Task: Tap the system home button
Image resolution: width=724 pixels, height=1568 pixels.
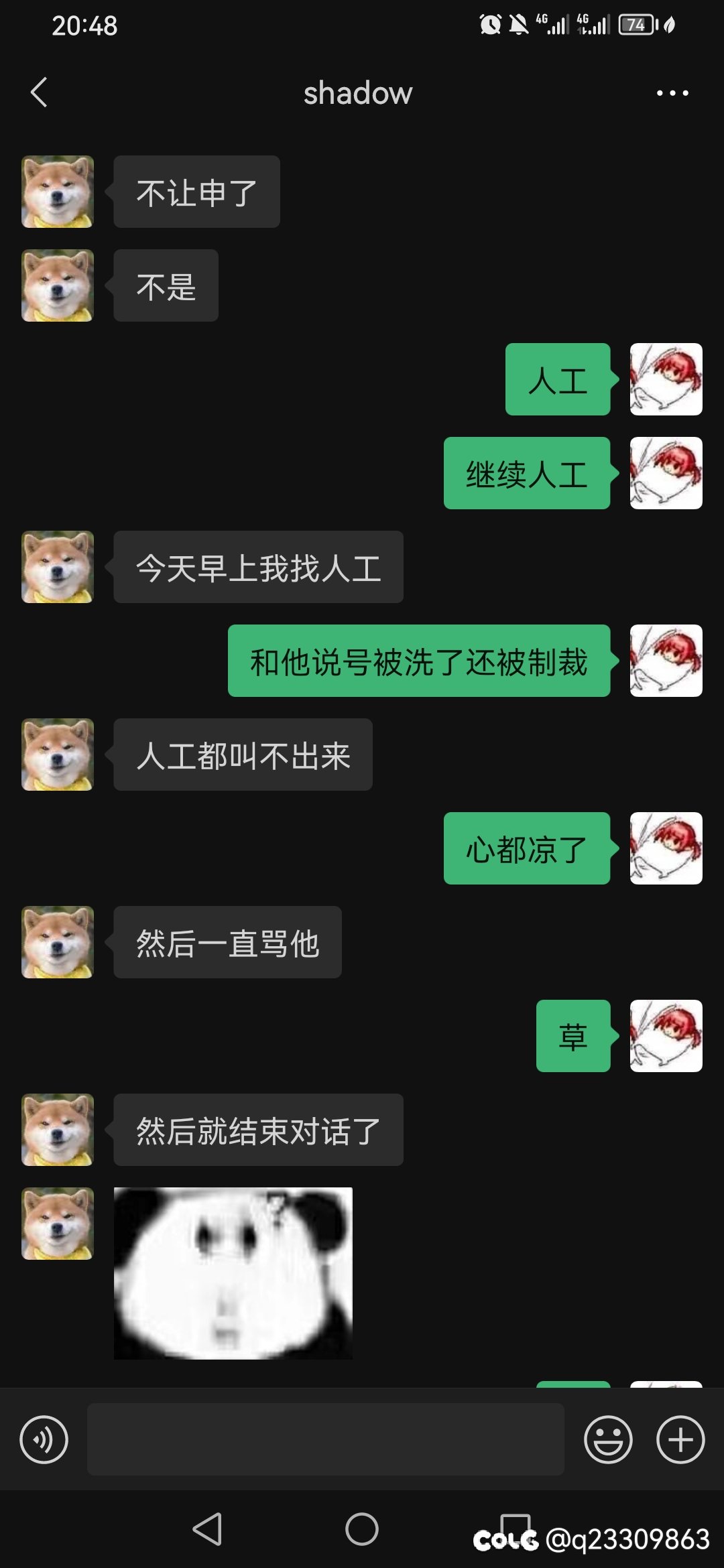Action: [362, 1529]
